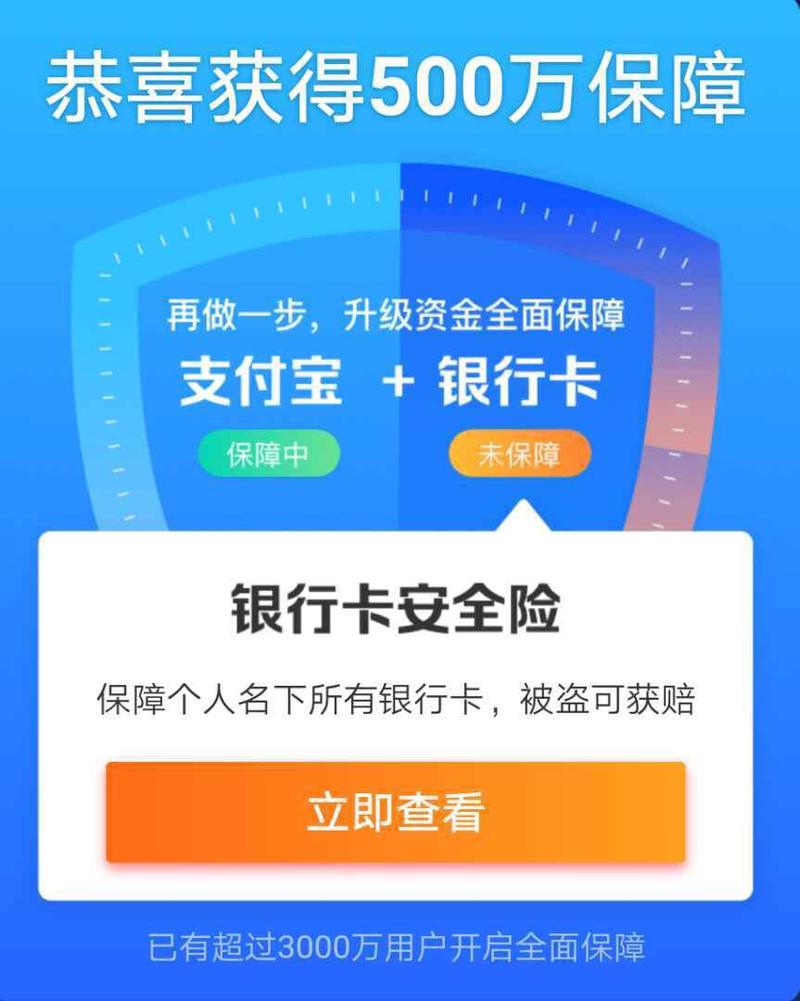The height and width of the screenshot is (1001, 800).
Task: Expand the 500万保障 headline banner
Action: coord(400,85)
